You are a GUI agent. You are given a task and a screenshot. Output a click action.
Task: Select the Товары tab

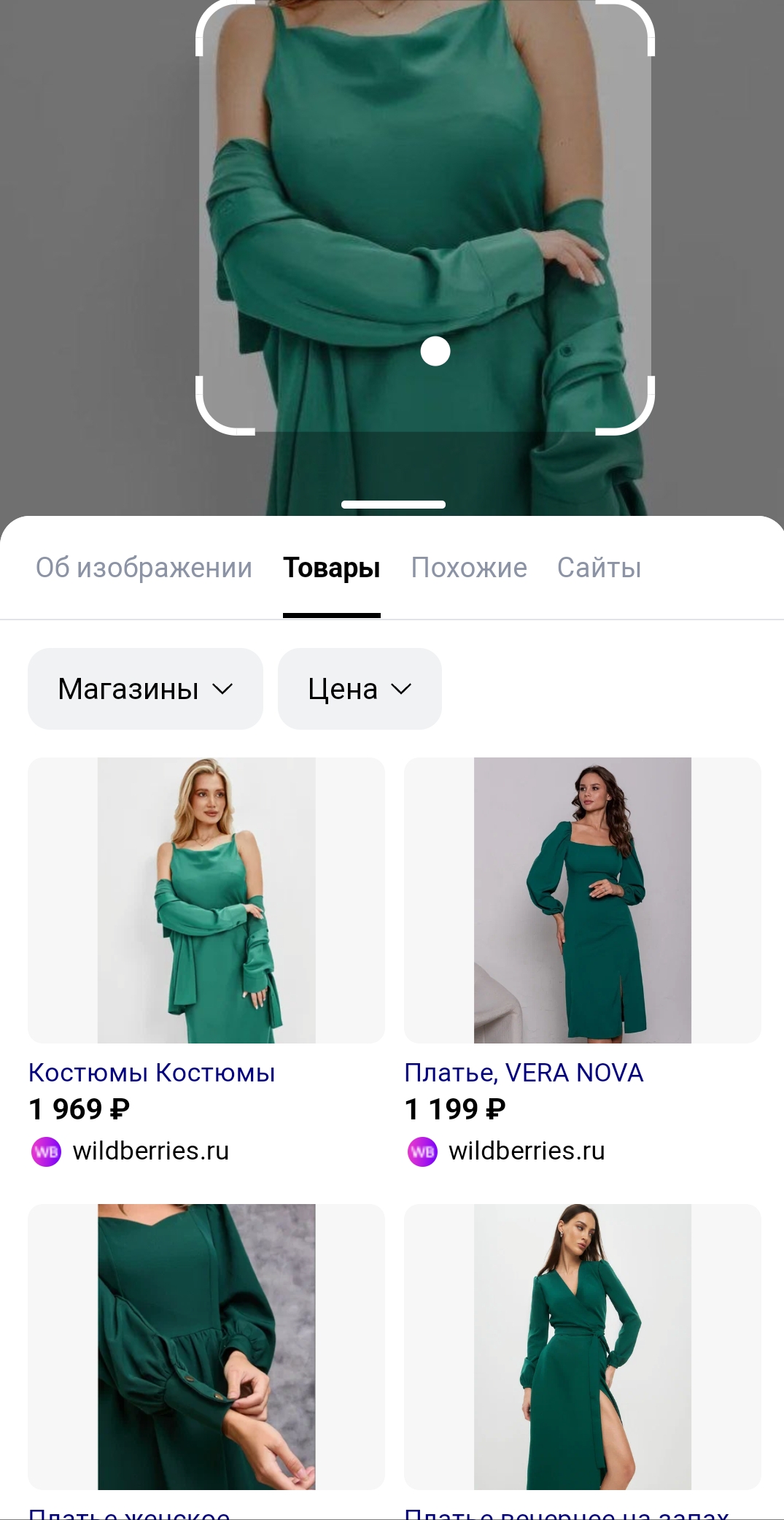point(331,568)
